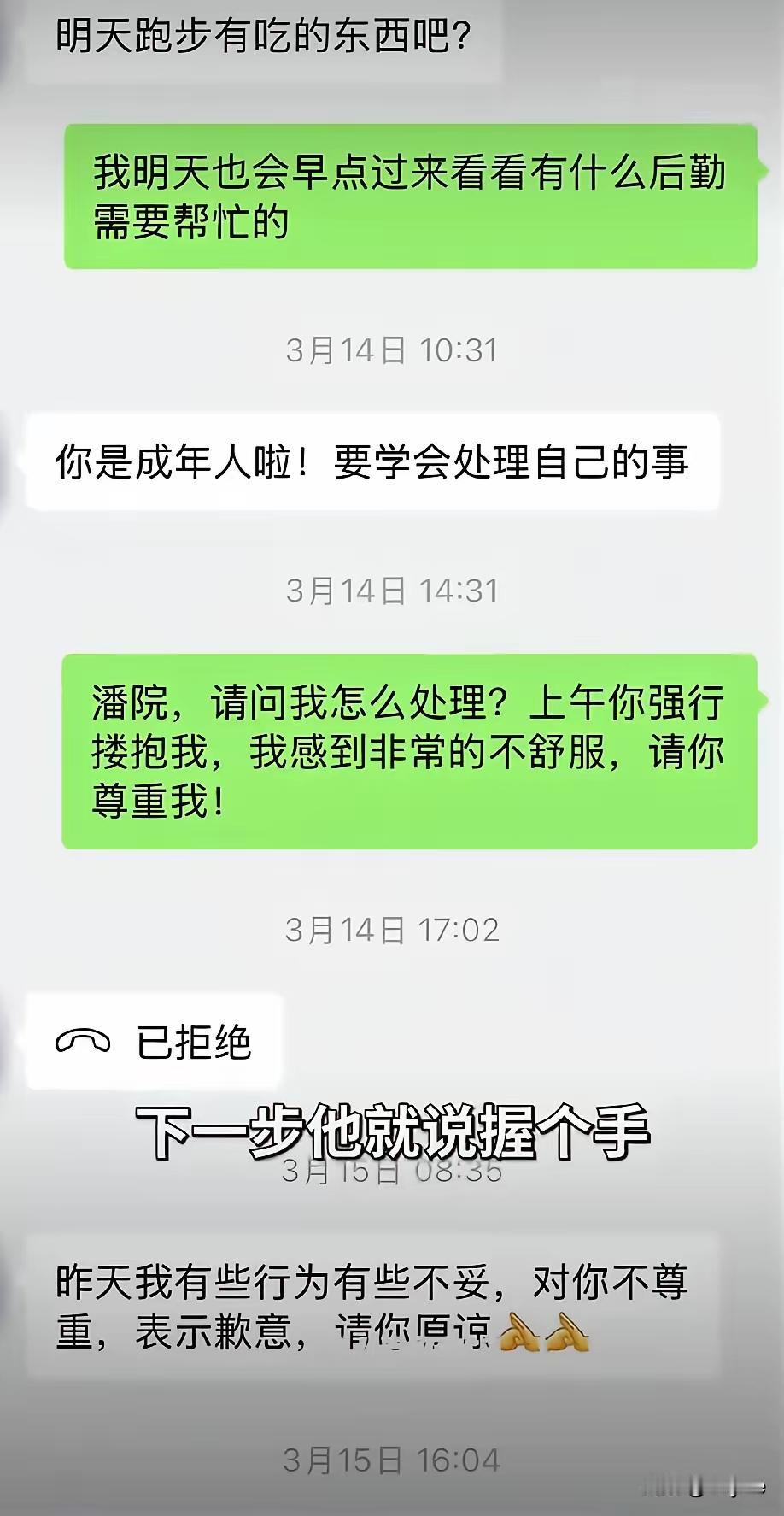This screenshot has height=1516, width=784.
Task: Tap the 已拒绝 text label
Action: tap(193, 1041)
